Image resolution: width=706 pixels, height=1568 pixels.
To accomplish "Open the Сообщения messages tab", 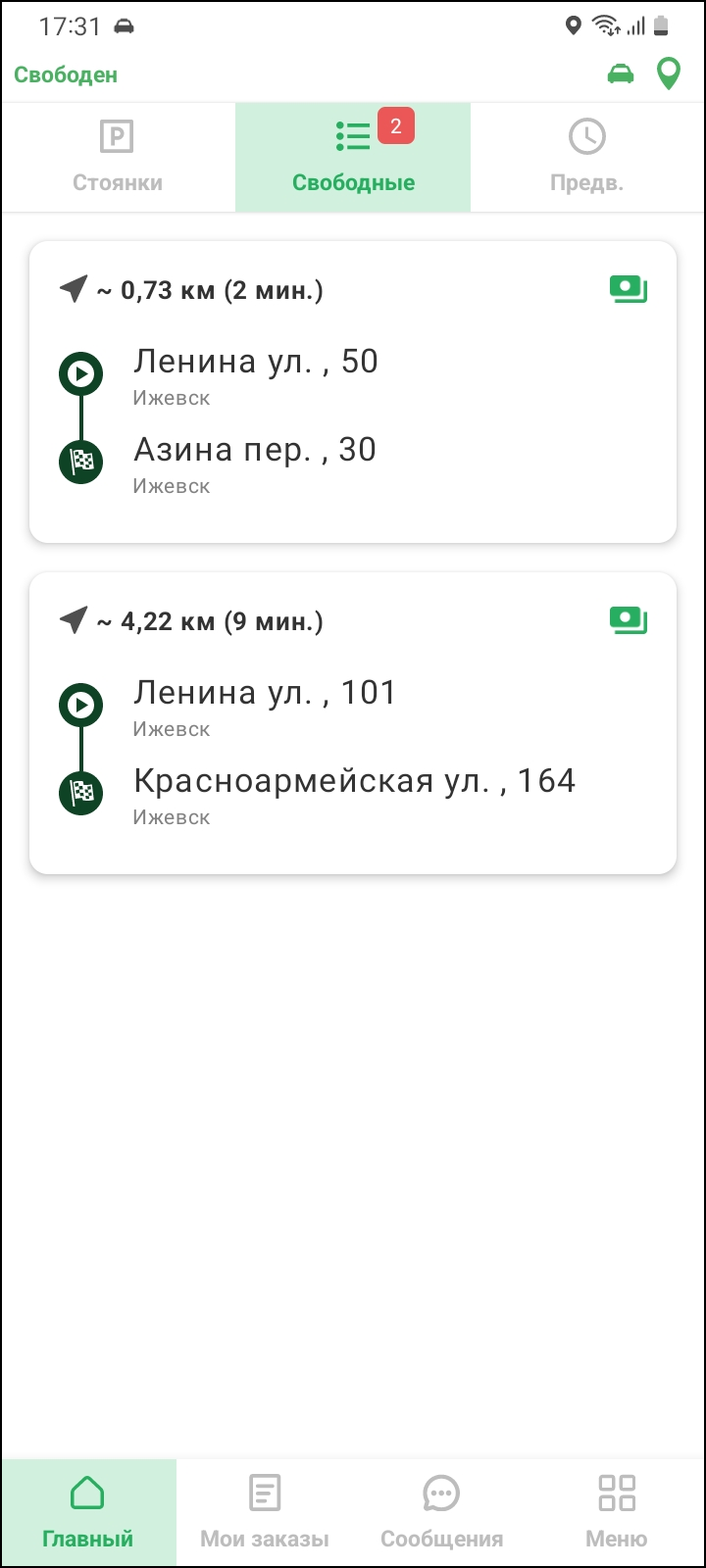I will [x=441, y=1512].
